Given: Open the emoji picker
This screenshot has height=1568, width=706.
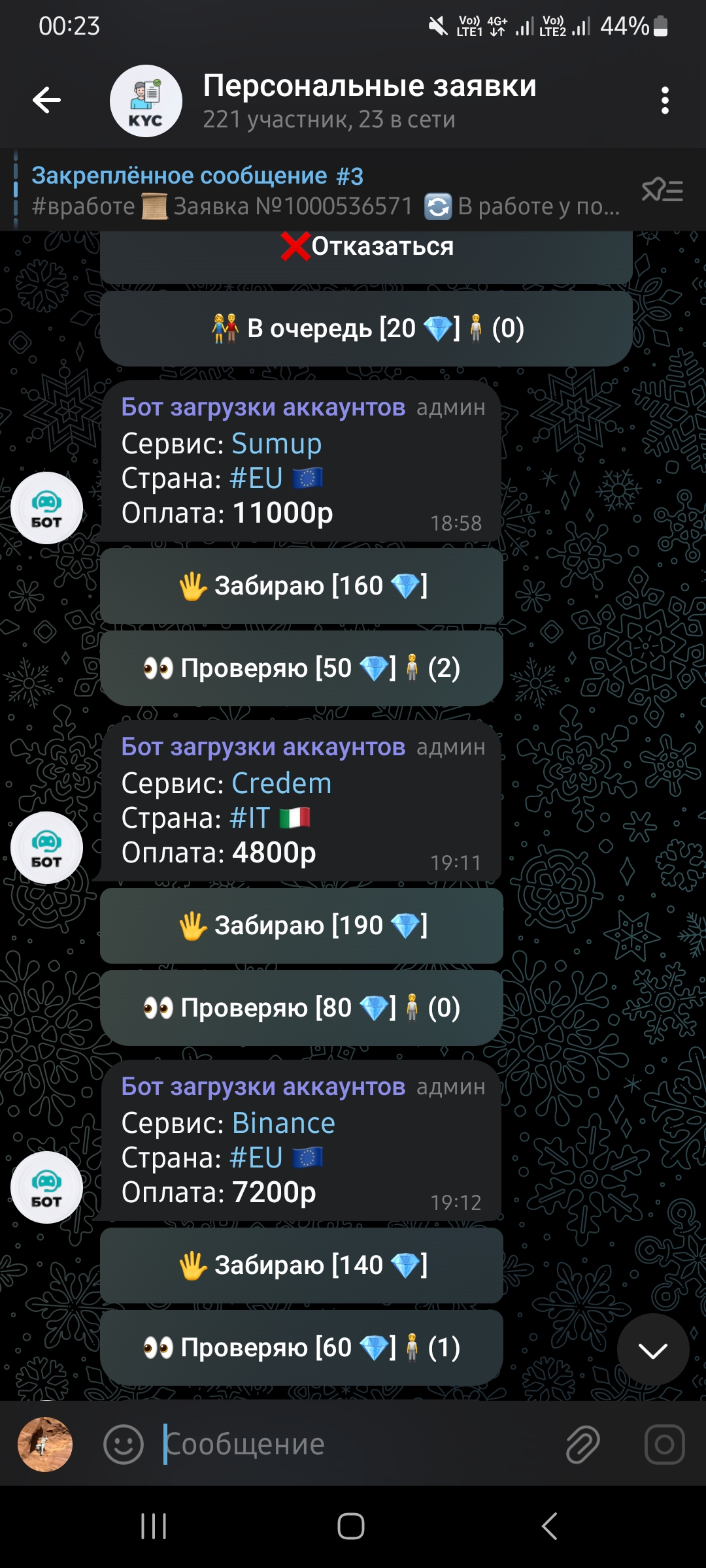Looking at the screenshot, I should point(123,1445).
